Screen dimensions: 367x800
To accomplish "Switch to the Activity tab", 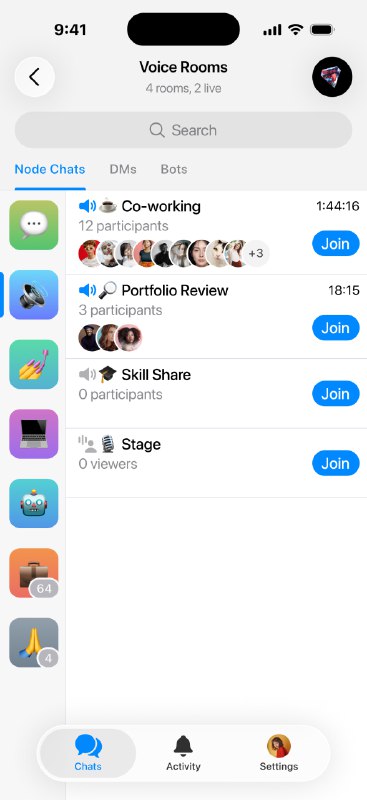I will click(x=183, y=753).
